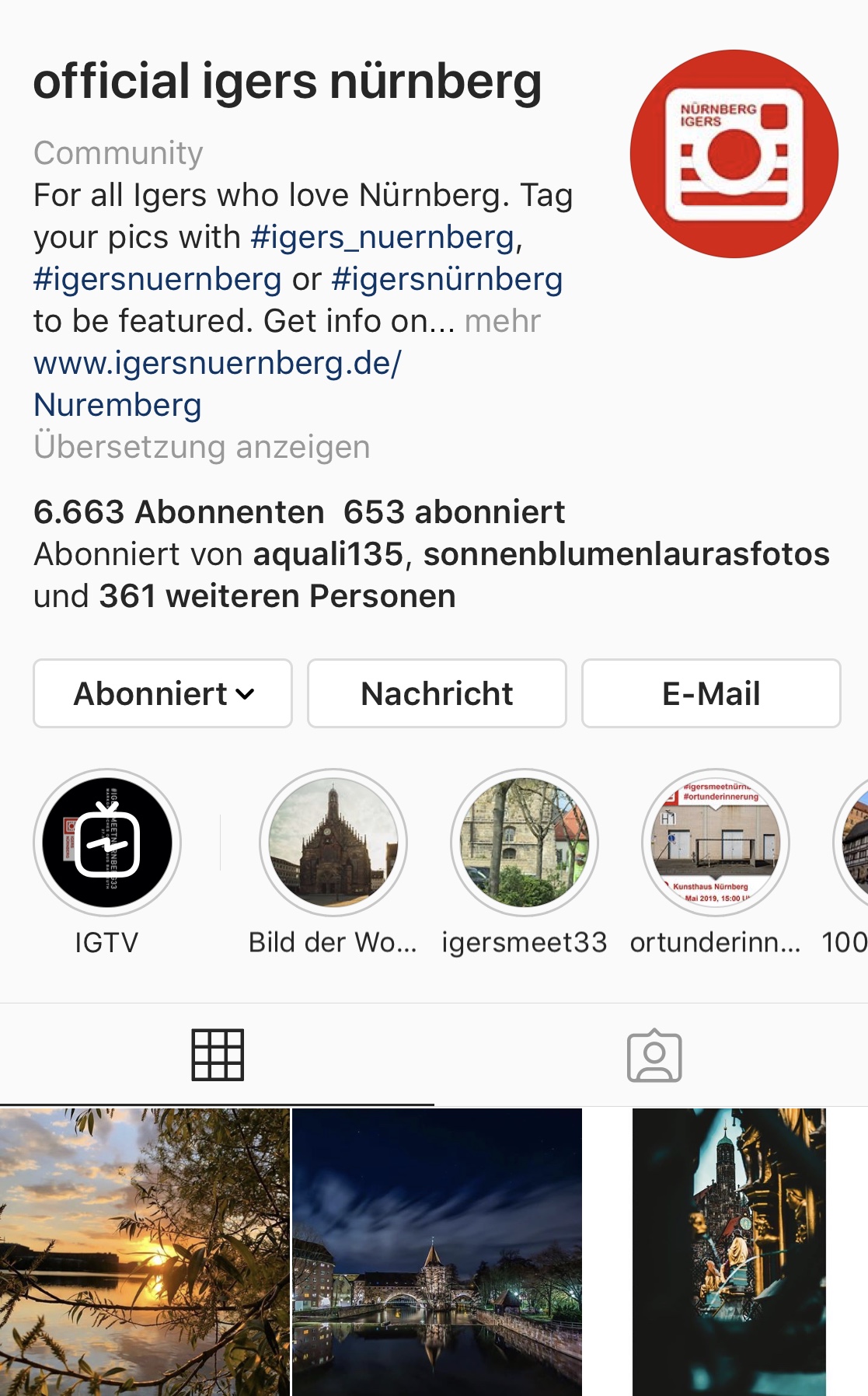Open the www.igersnuernberg.de website link

(218, 363)
